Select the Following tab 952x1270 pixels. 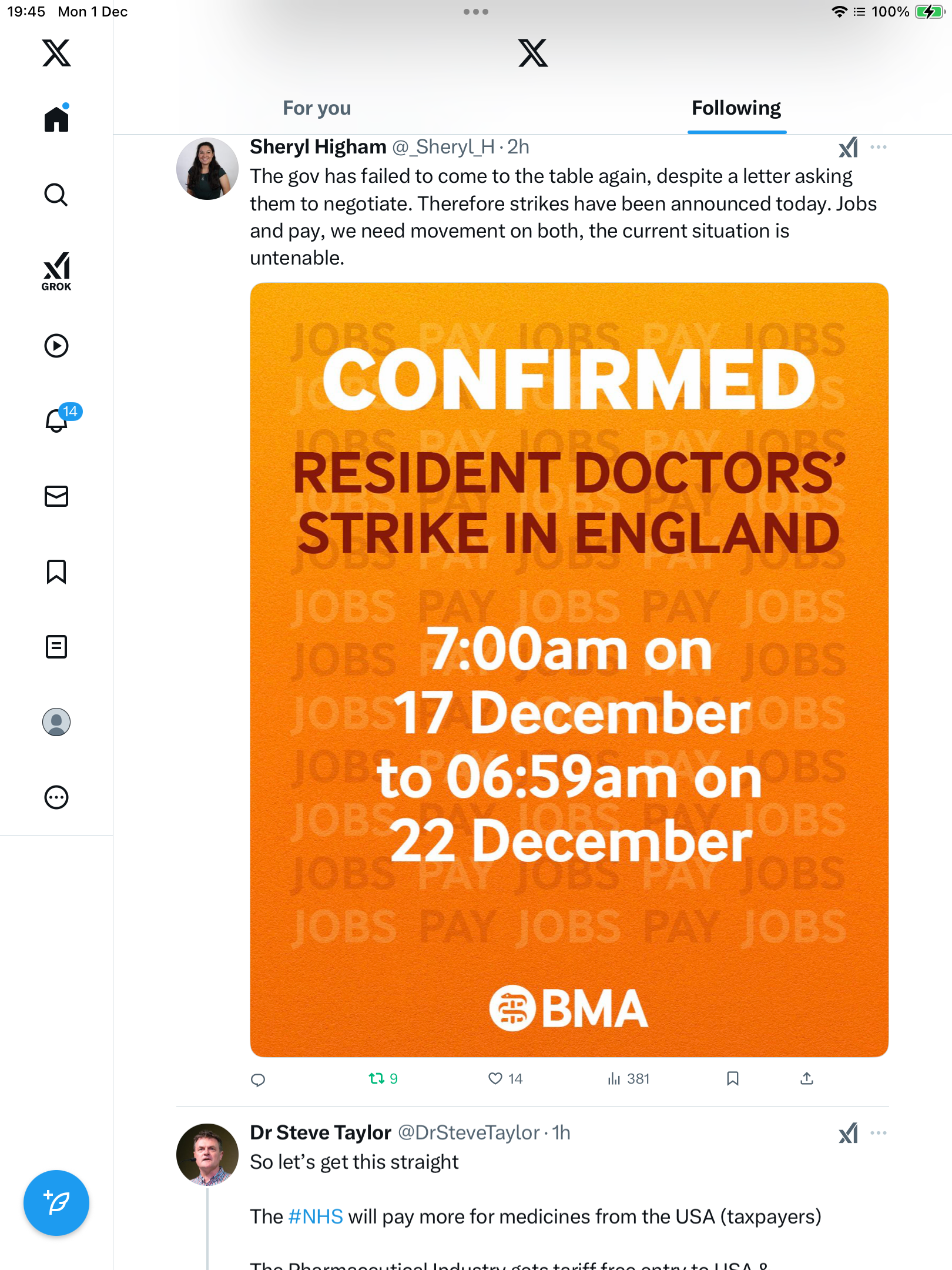(736, 108)
